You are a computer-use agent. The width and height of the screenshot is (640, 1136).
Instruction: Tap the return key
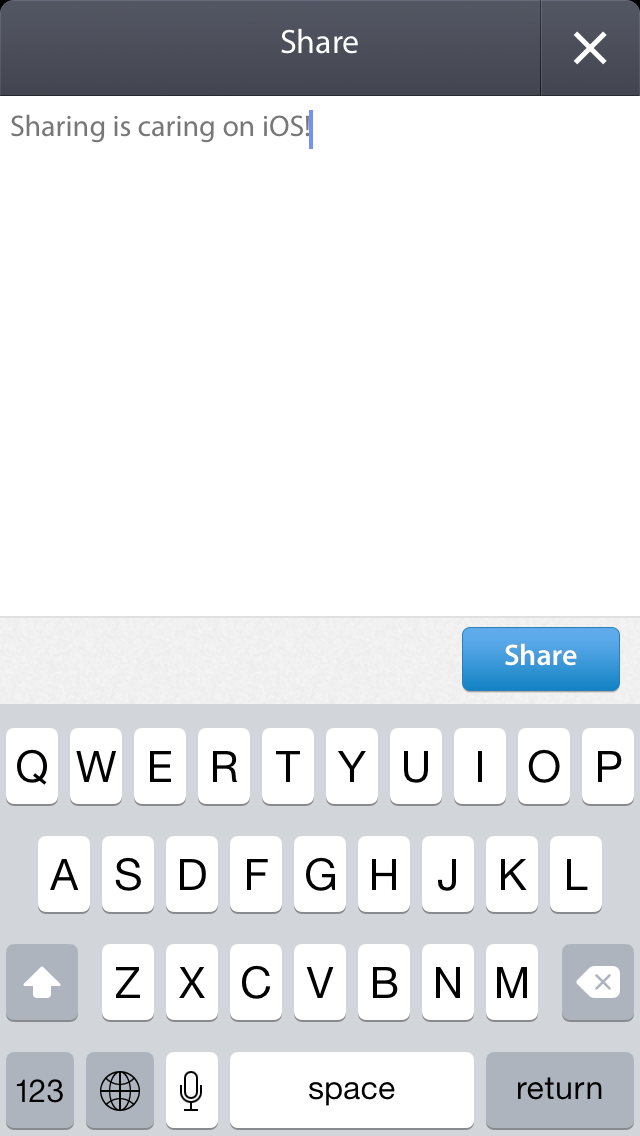(x=560, y=1090)
